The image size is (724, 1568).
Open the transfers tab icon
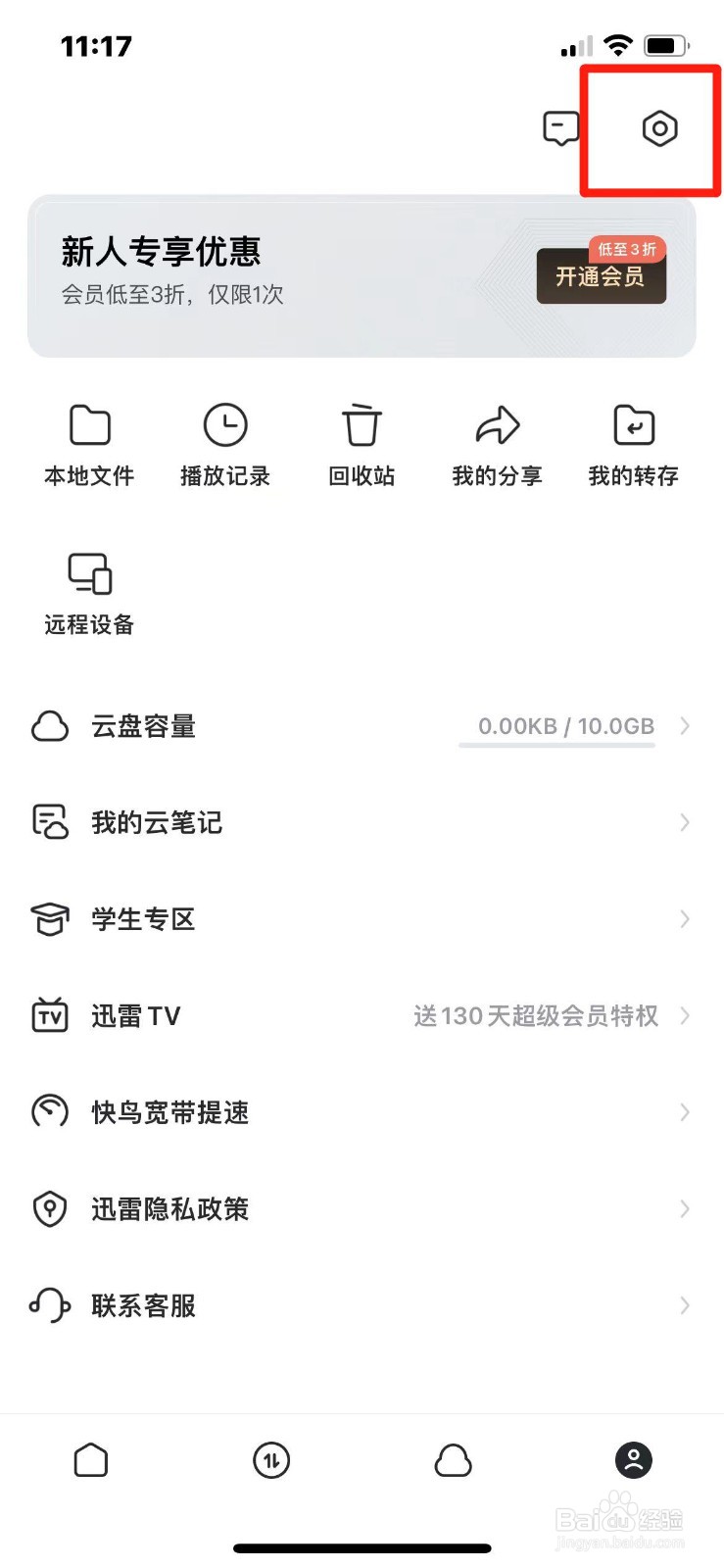pos(271,1460)
